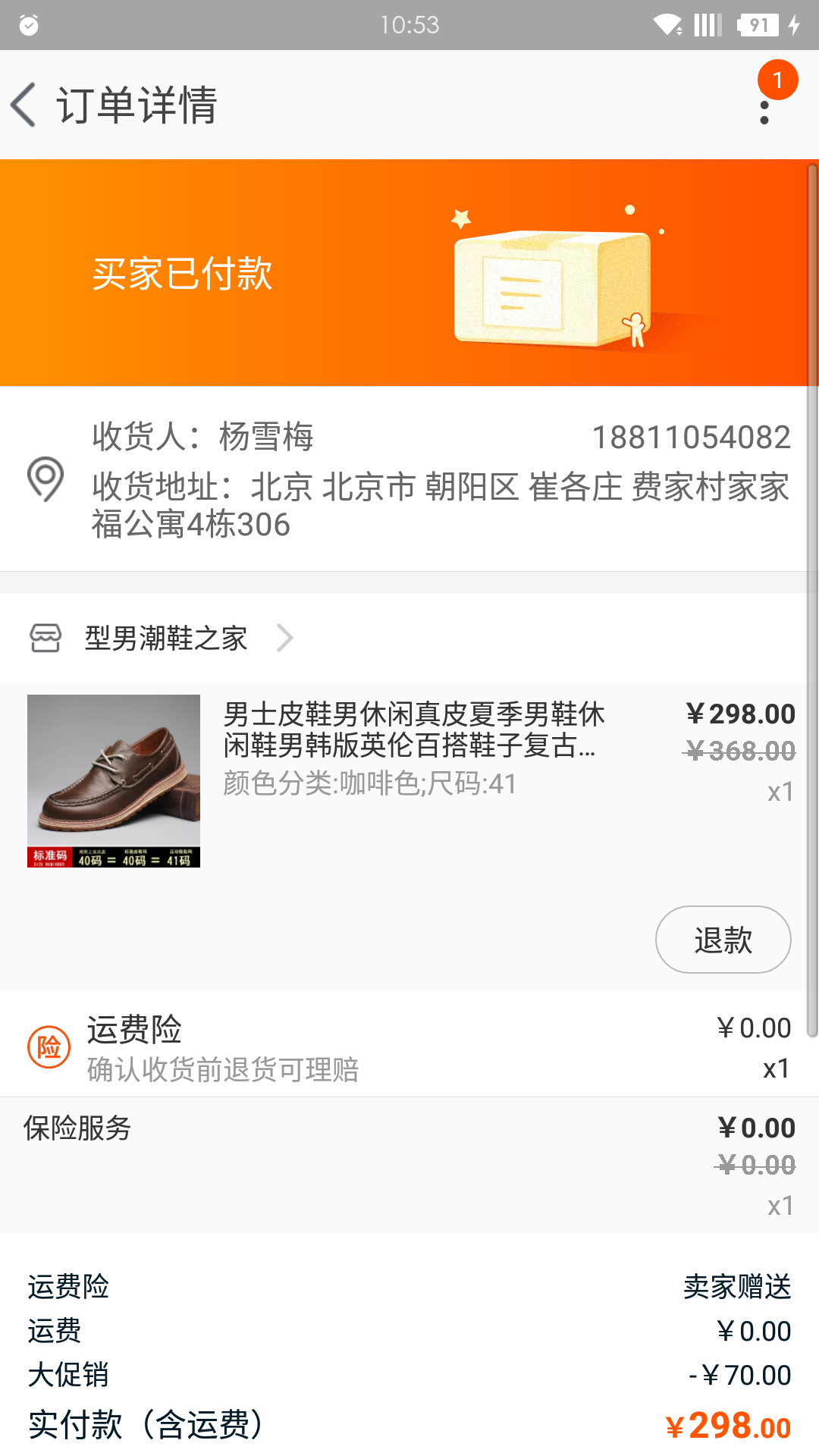
Task: Go back from order details
Action: pos(24,105)
